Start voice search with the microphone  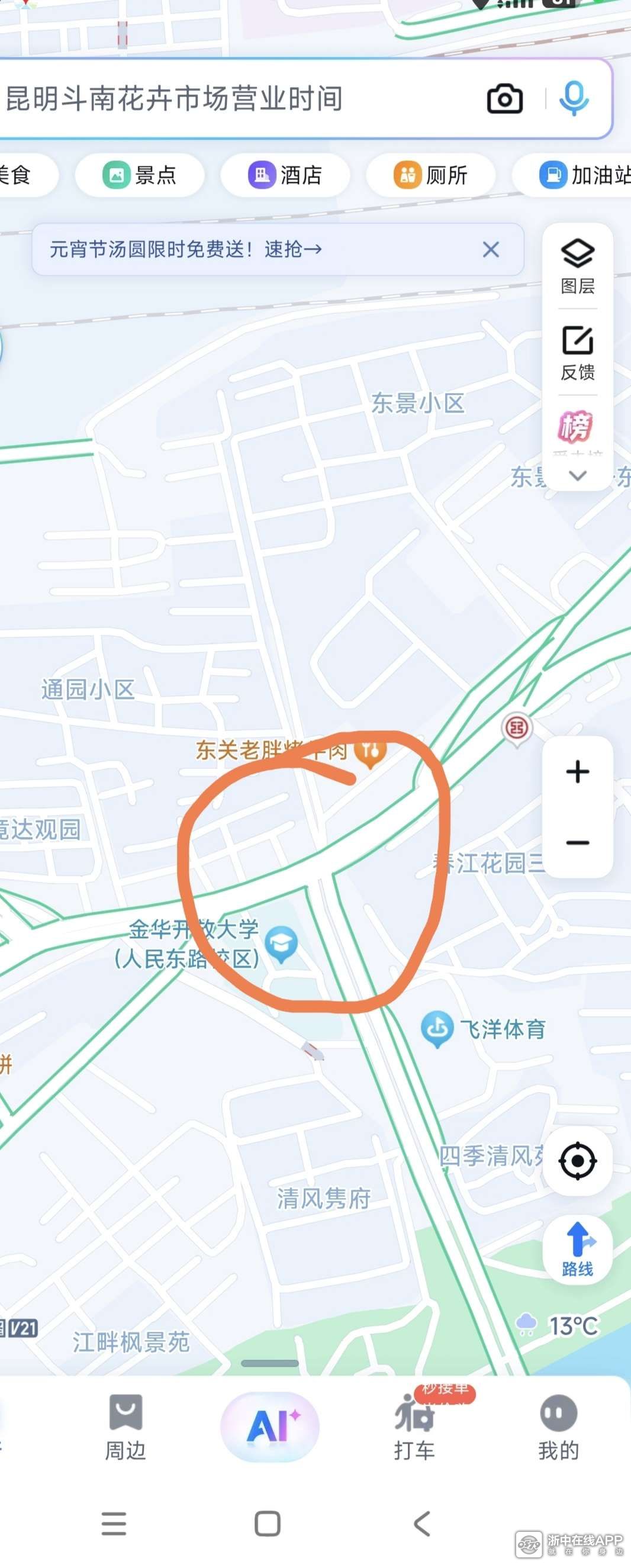click(573, 99)
